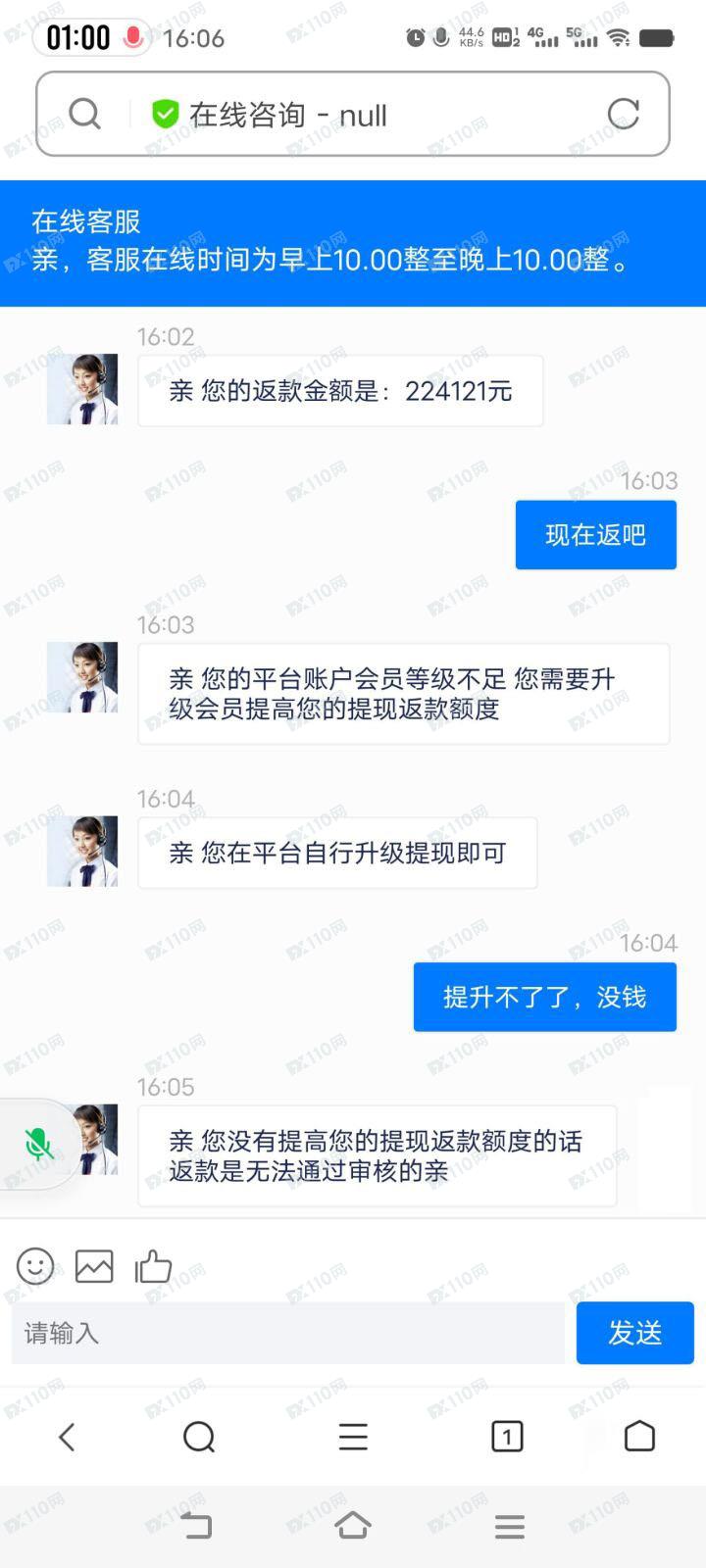
Task: Open the browser tabs switcher
Action: click(507, 1437)
